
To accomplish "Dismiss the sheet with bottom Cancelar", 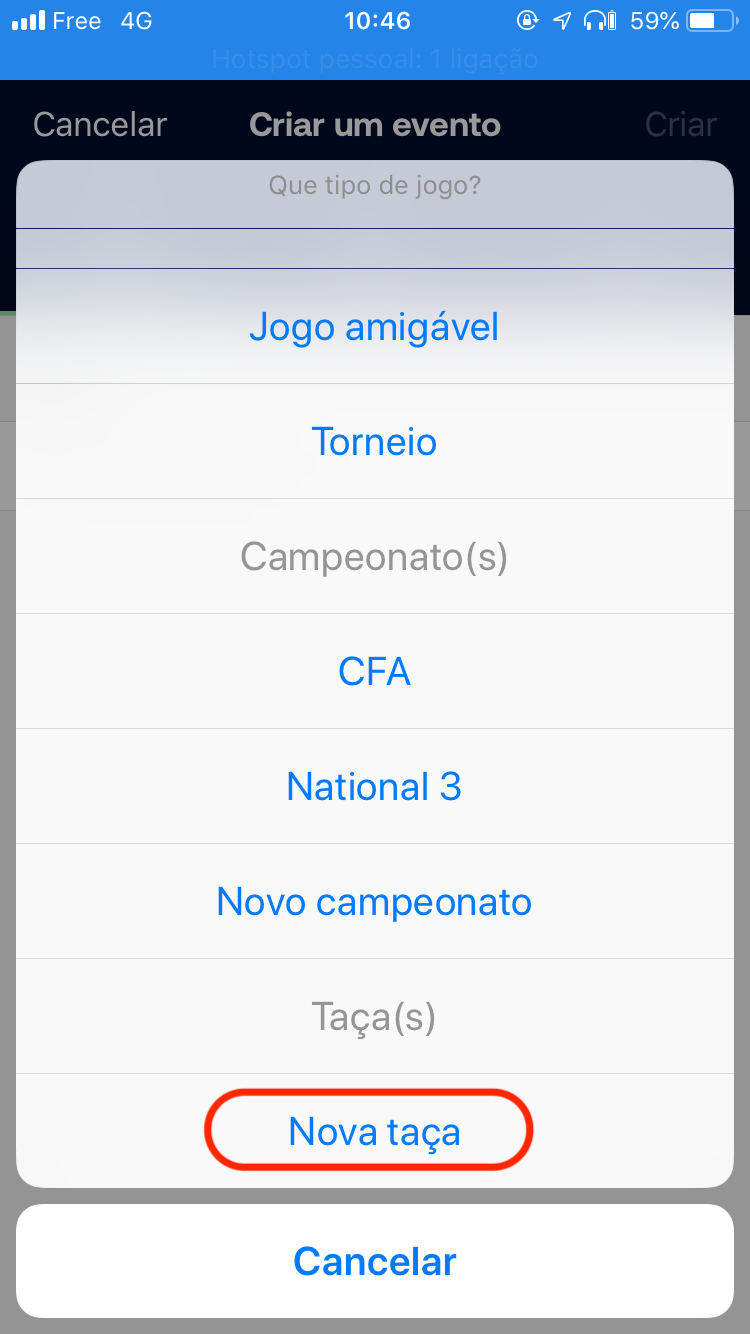I will (x=374, y=1261).
